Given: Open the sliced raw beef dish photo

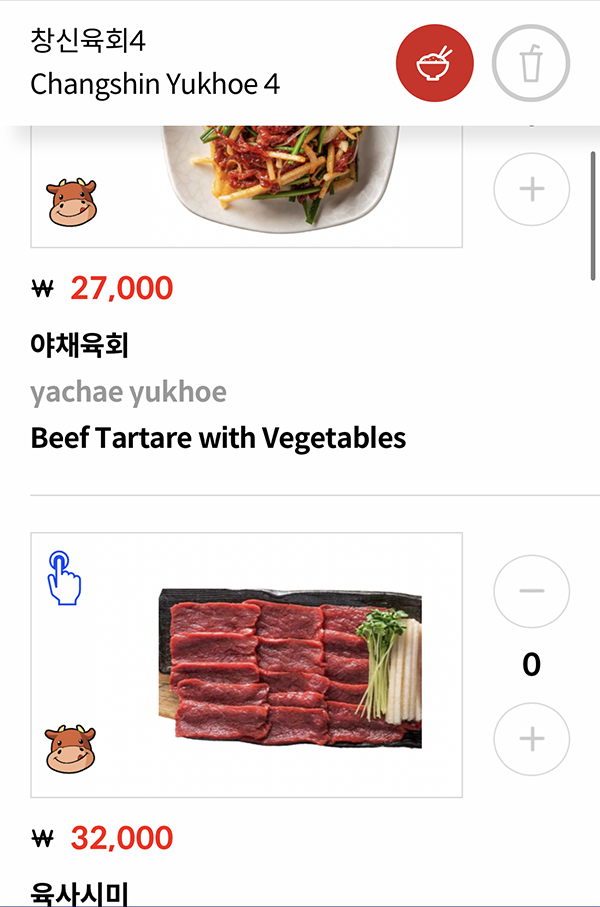Looking at the screenshot, I should pyautogui.click(x=290, y=668).
